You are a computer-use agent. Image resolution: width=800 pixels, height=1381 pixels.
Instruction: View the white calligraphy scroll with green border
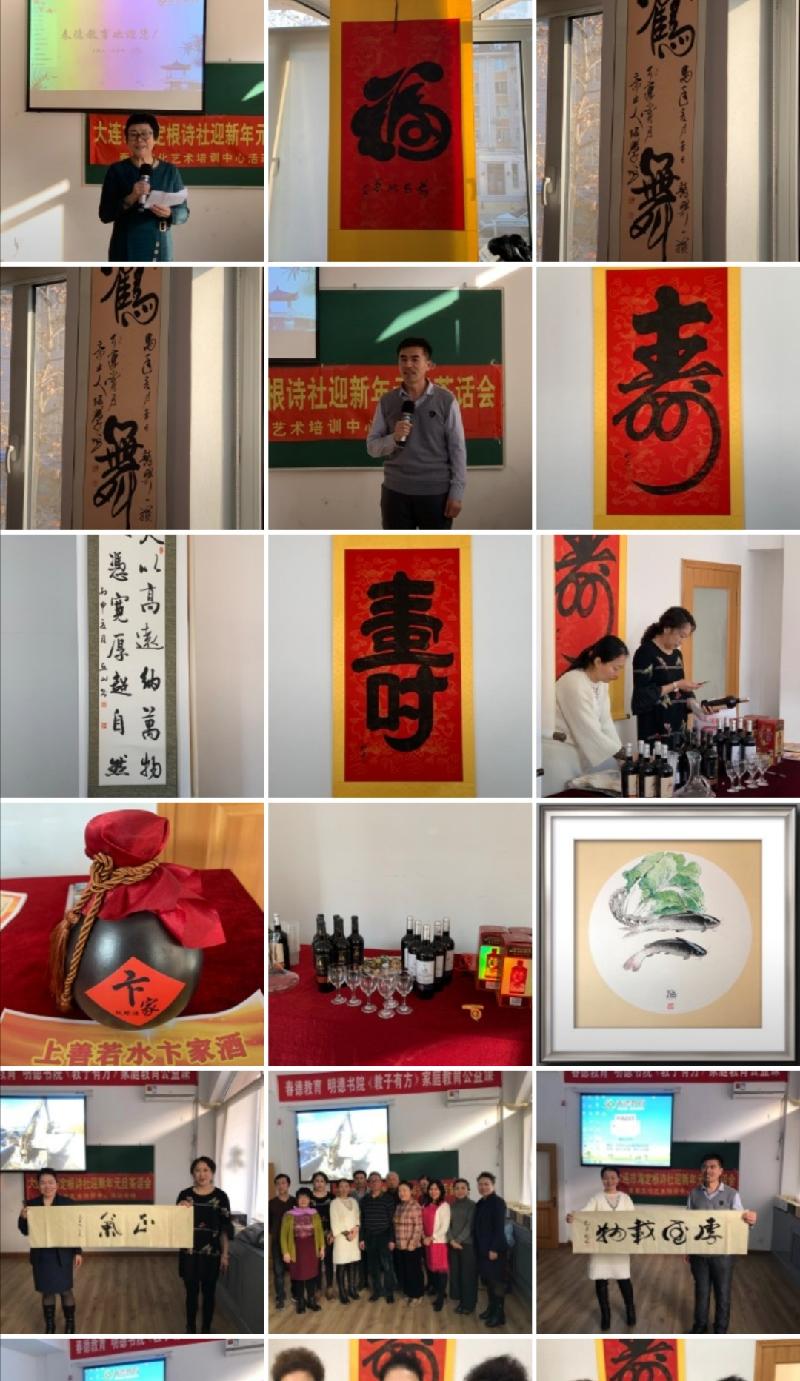pos(132,665)
